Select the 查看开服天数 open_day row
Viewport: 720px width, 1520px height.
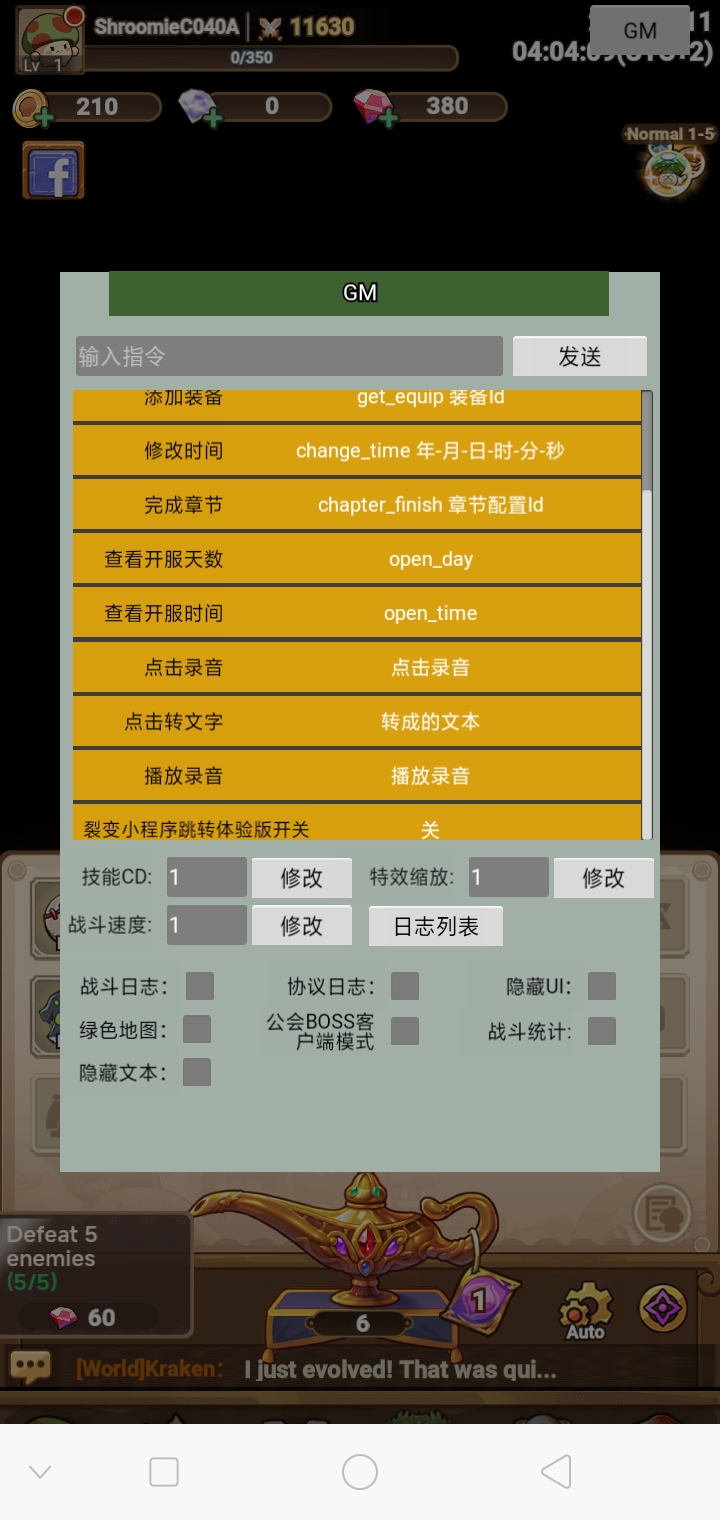[357, 559]
